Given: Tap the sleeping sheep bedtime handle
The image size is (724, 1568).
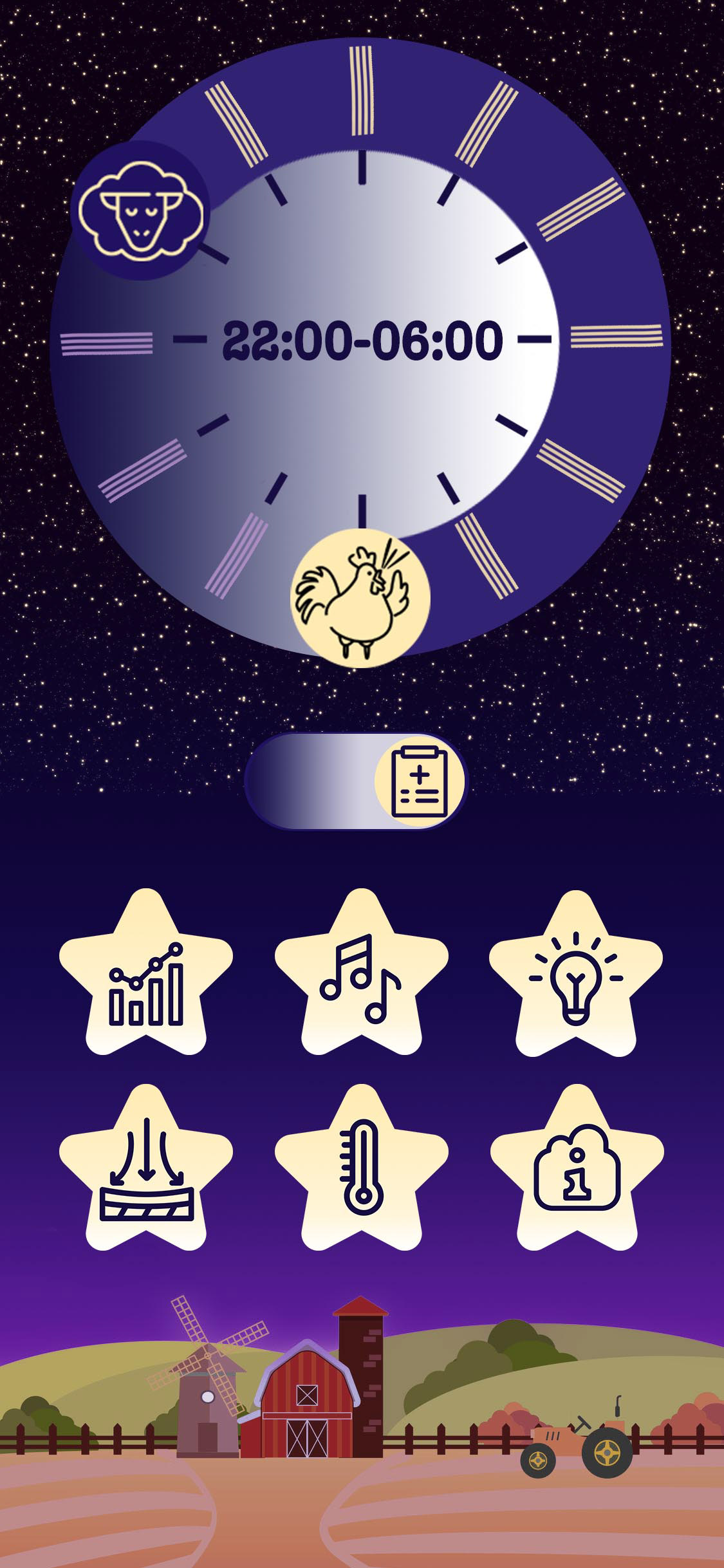Looking at the screenshot, I should (140, 210).
